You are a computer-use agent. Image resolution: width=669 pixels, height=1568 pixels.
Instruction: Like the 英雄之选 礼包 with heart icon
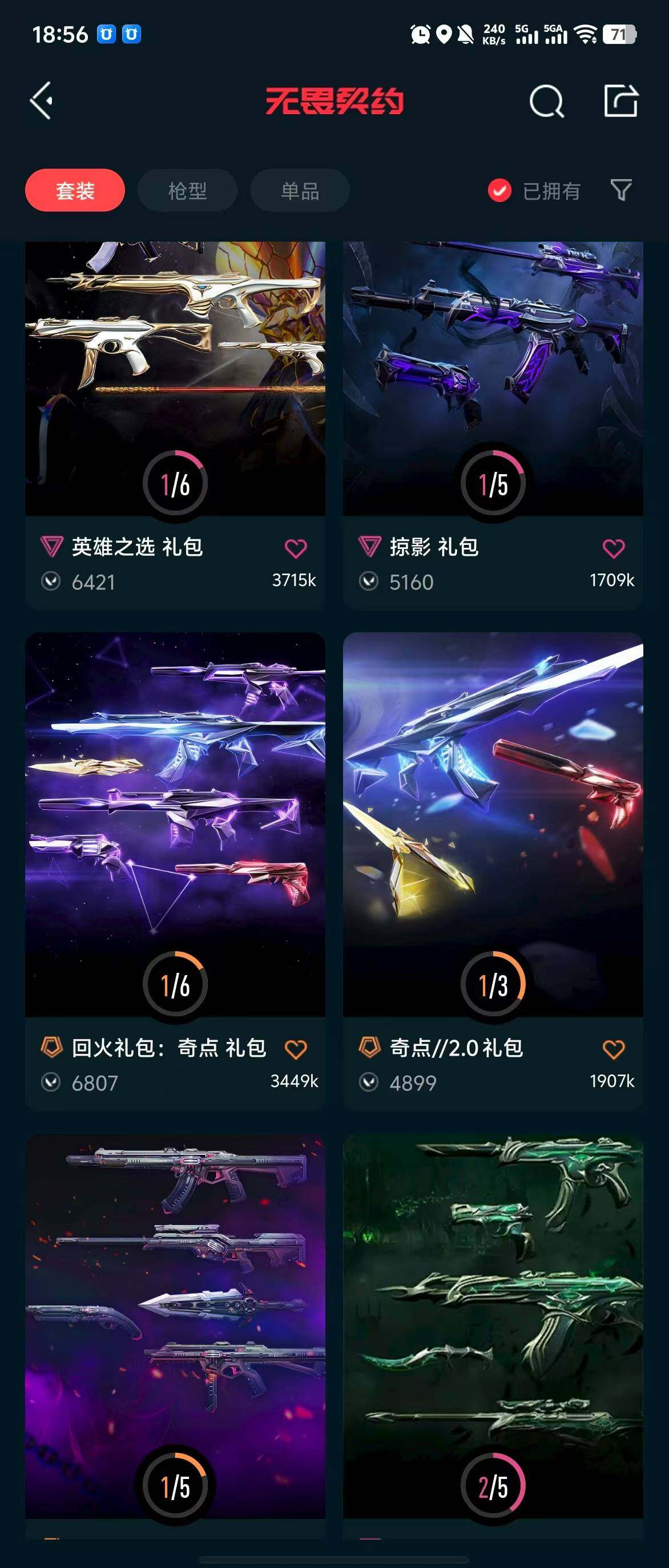pyautogui.click(x=296, y=548)
